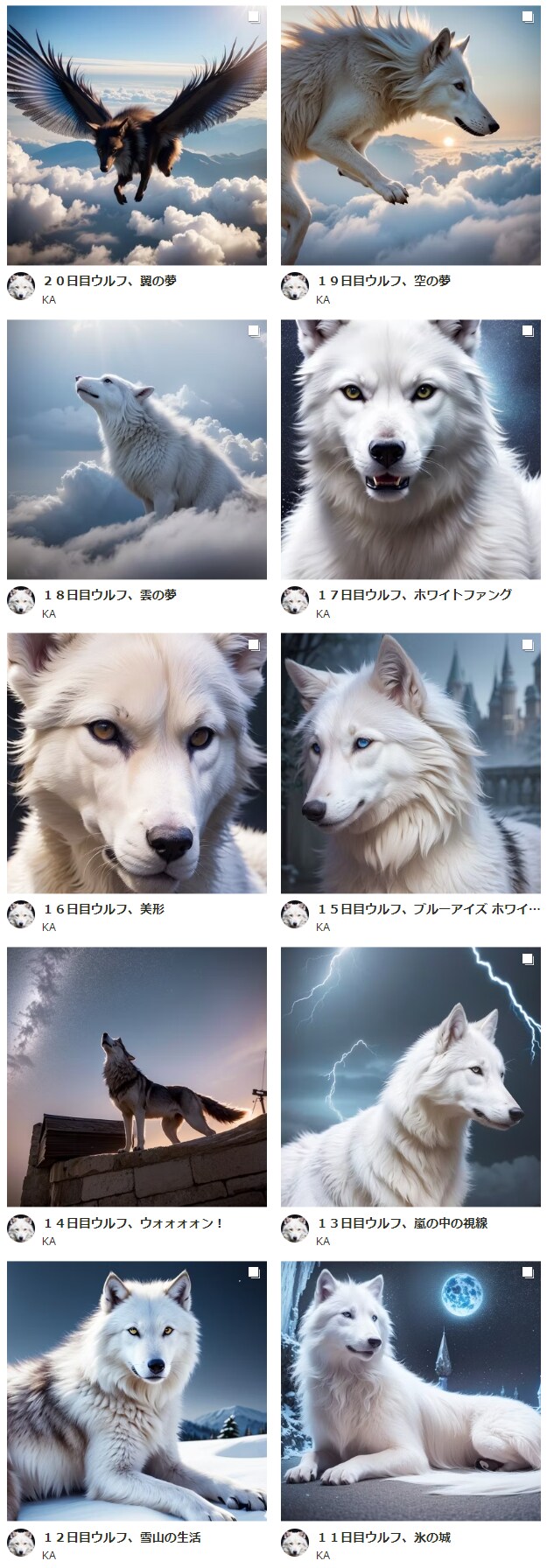Visit KA's profile under １３日目ウルフ、嵐の中の視線
Viewport: 547px width, 1568px height.
click(x=323, y=1242)
